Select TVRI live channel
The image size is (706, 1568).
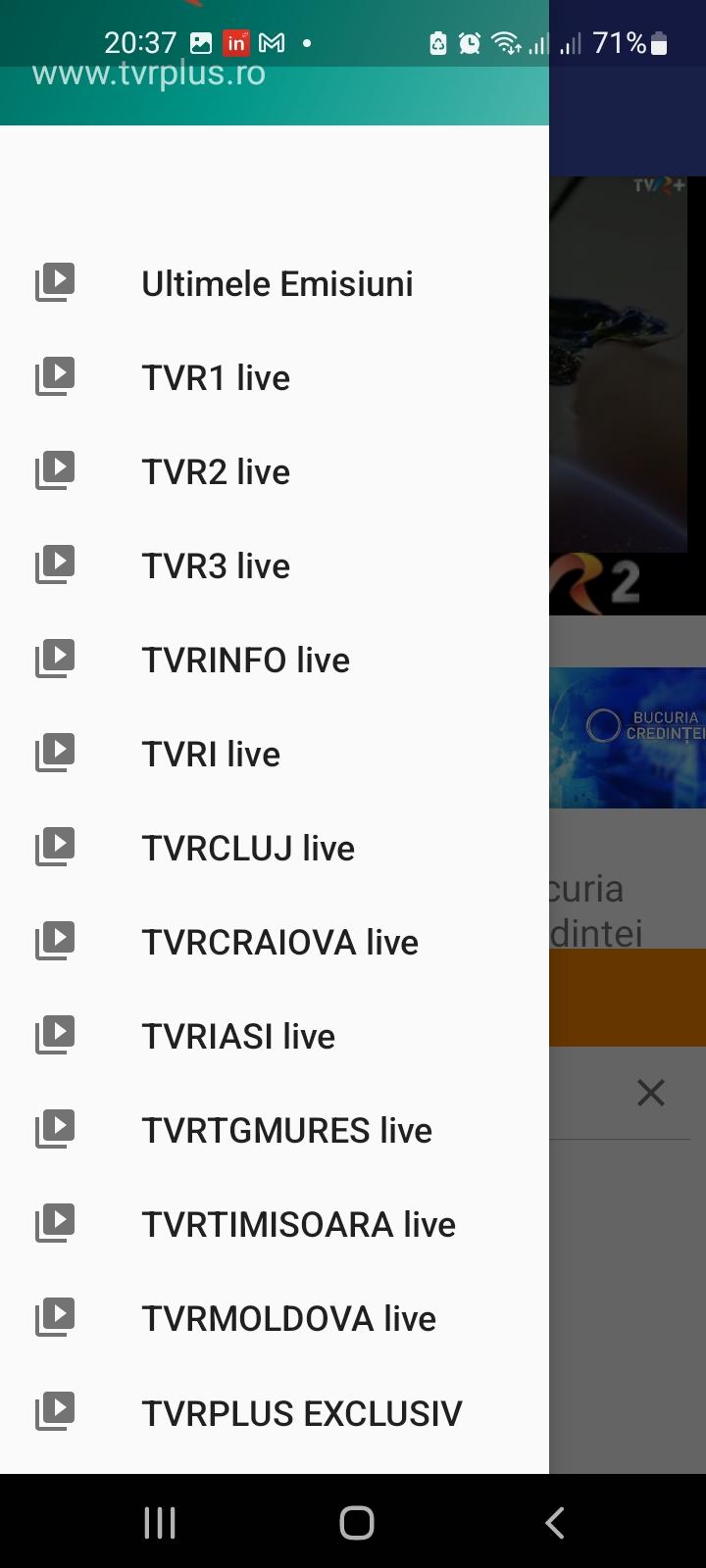click(211, 755)
